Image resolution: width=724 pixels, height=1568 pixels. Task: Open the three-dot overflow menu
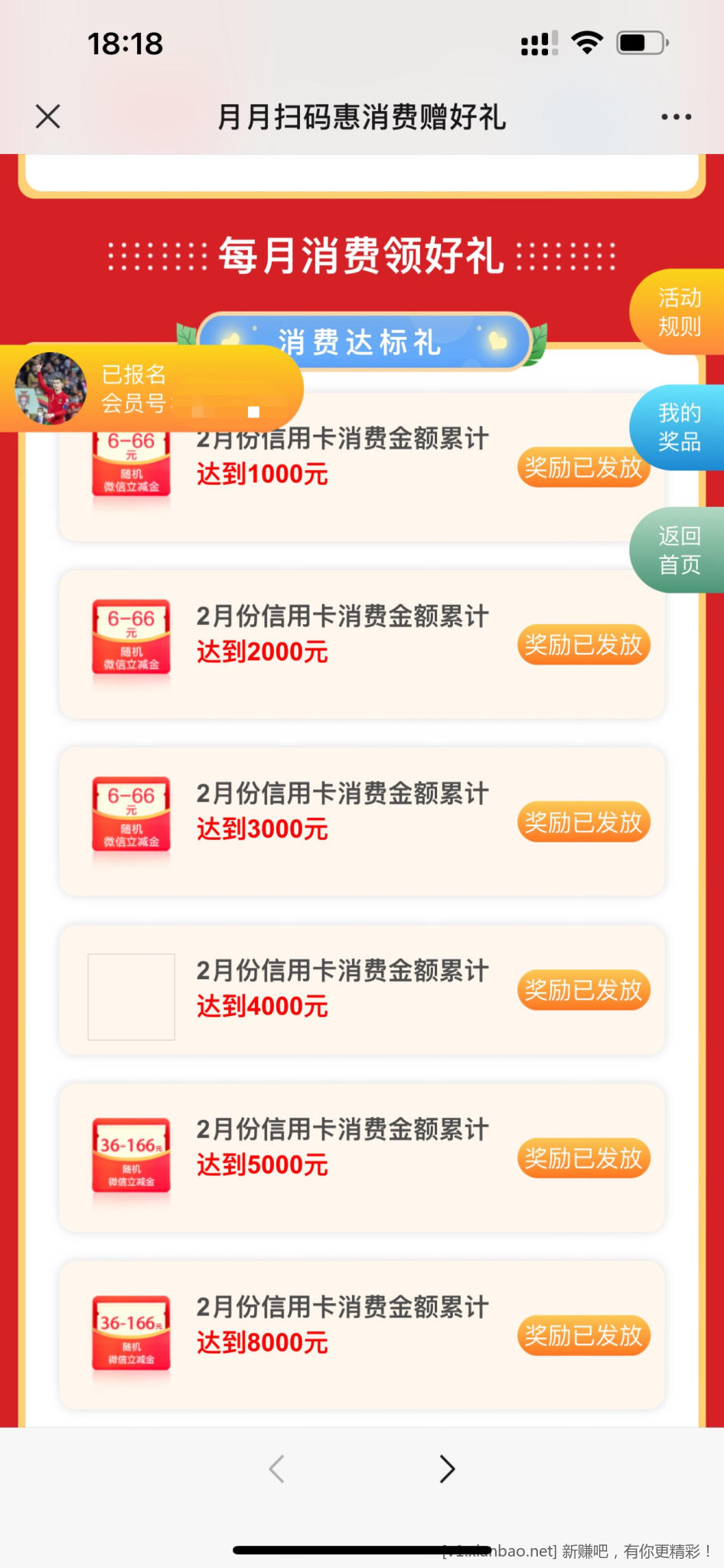[677, 117]
